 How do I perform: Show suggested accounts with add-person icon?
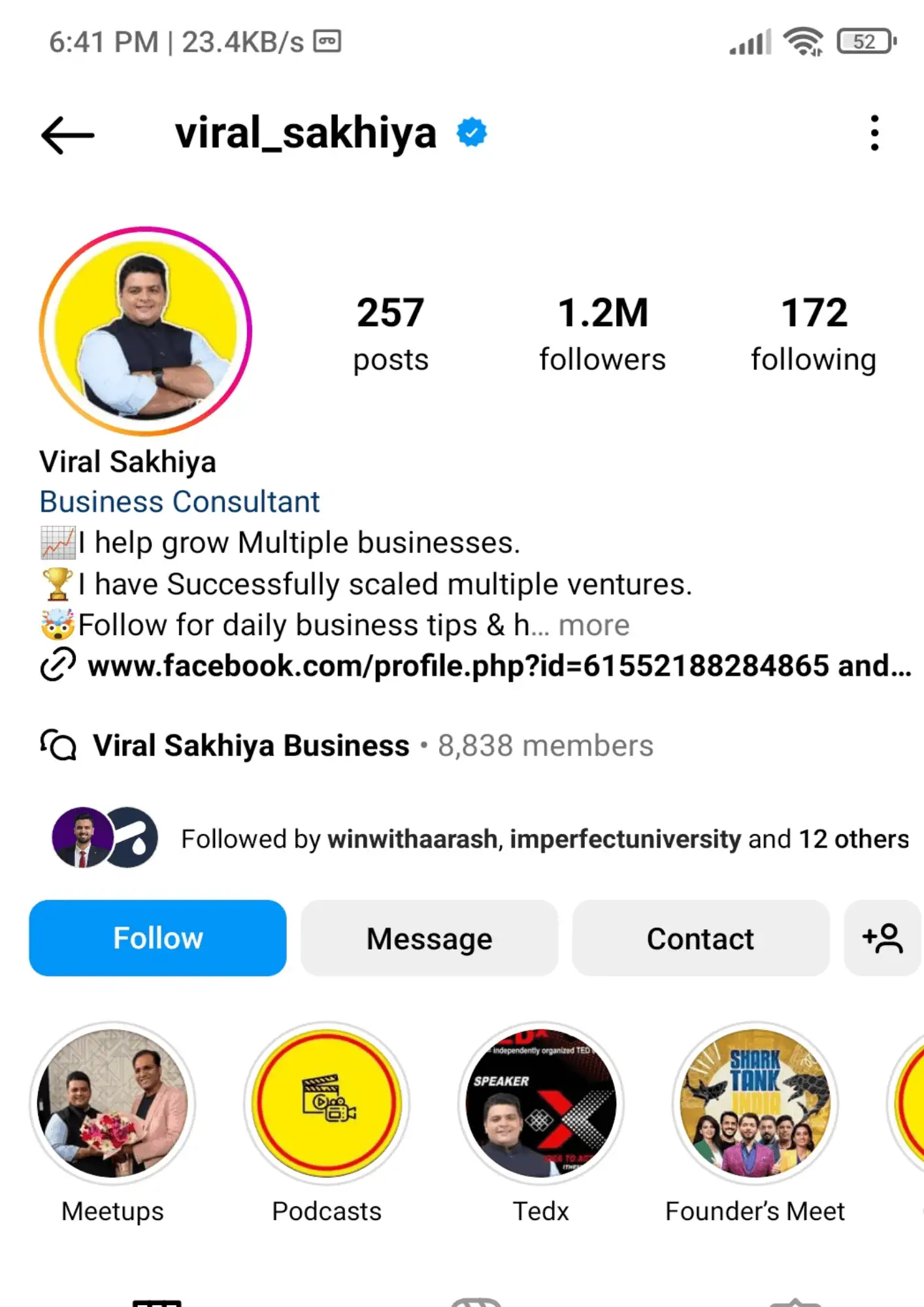tap(882, 938)
